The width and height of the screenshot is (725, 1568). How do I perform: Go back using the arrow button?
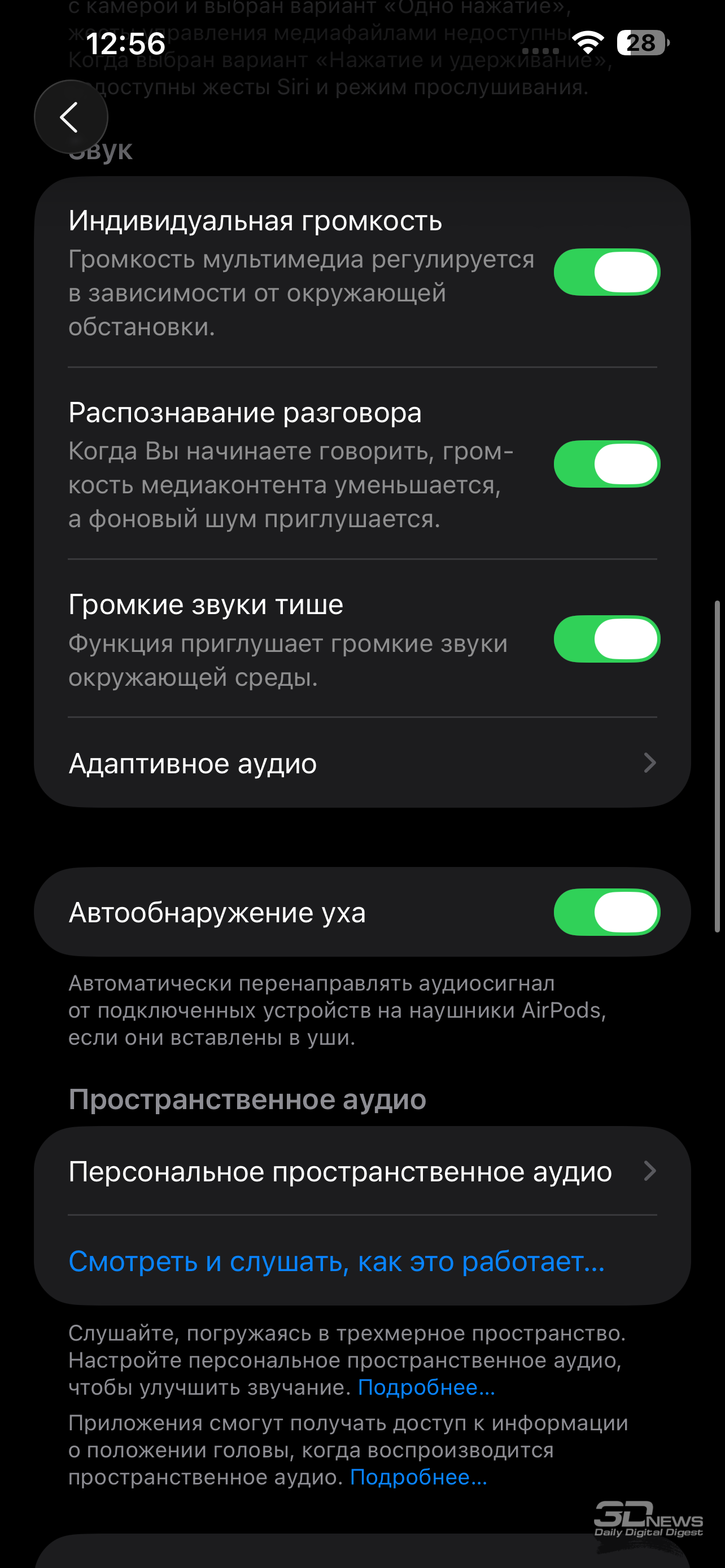pos(71,117)
